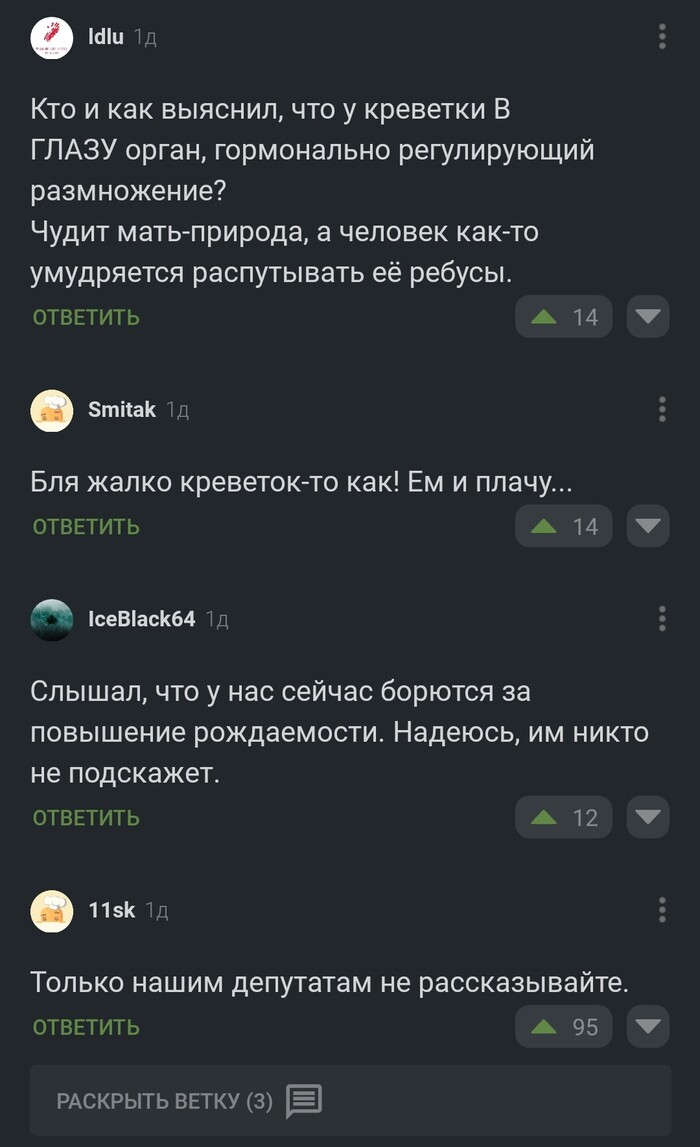
Task: Downvote Idlu's comment
Action: (x=648, y=317)
